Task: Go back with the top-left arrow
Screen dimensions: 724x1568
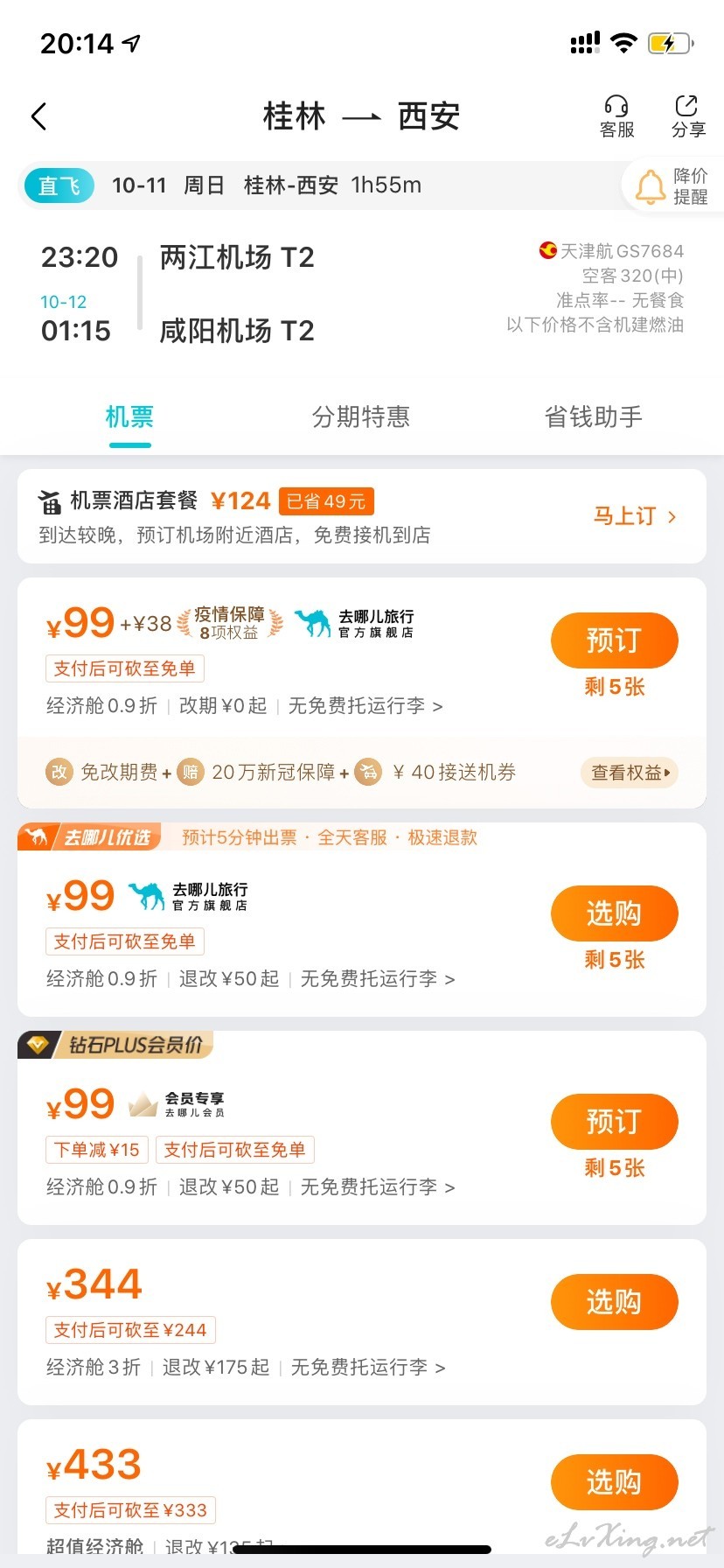Action: pos(38,116)
